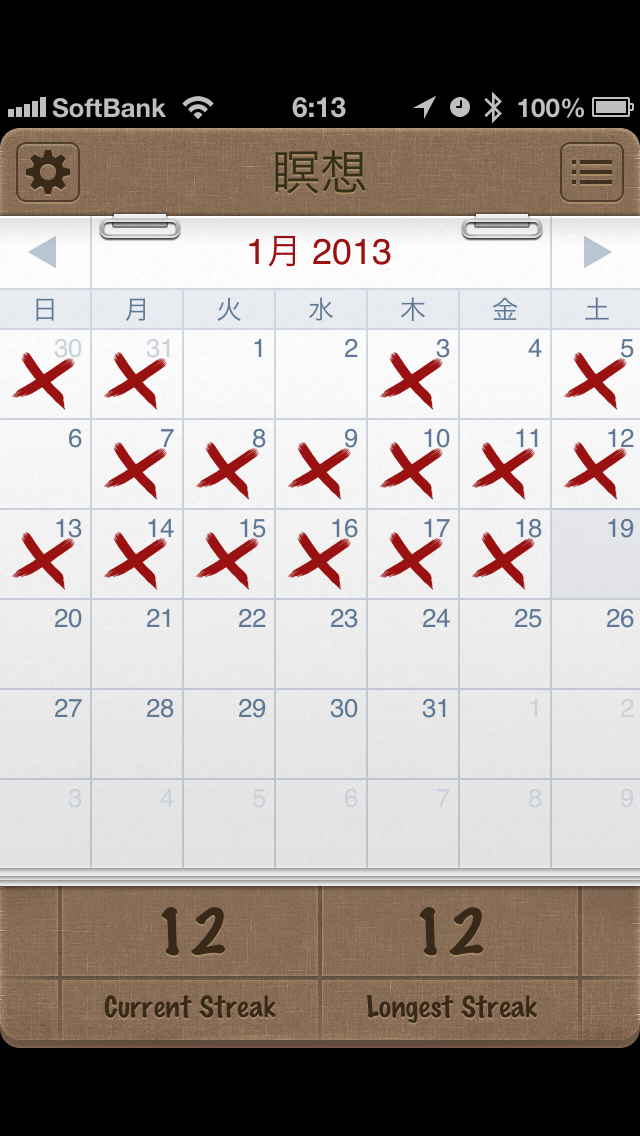The width and height of the screenshot is (640, 1136).
Task: Remove the X from January 15
Action: pos(229,554)
